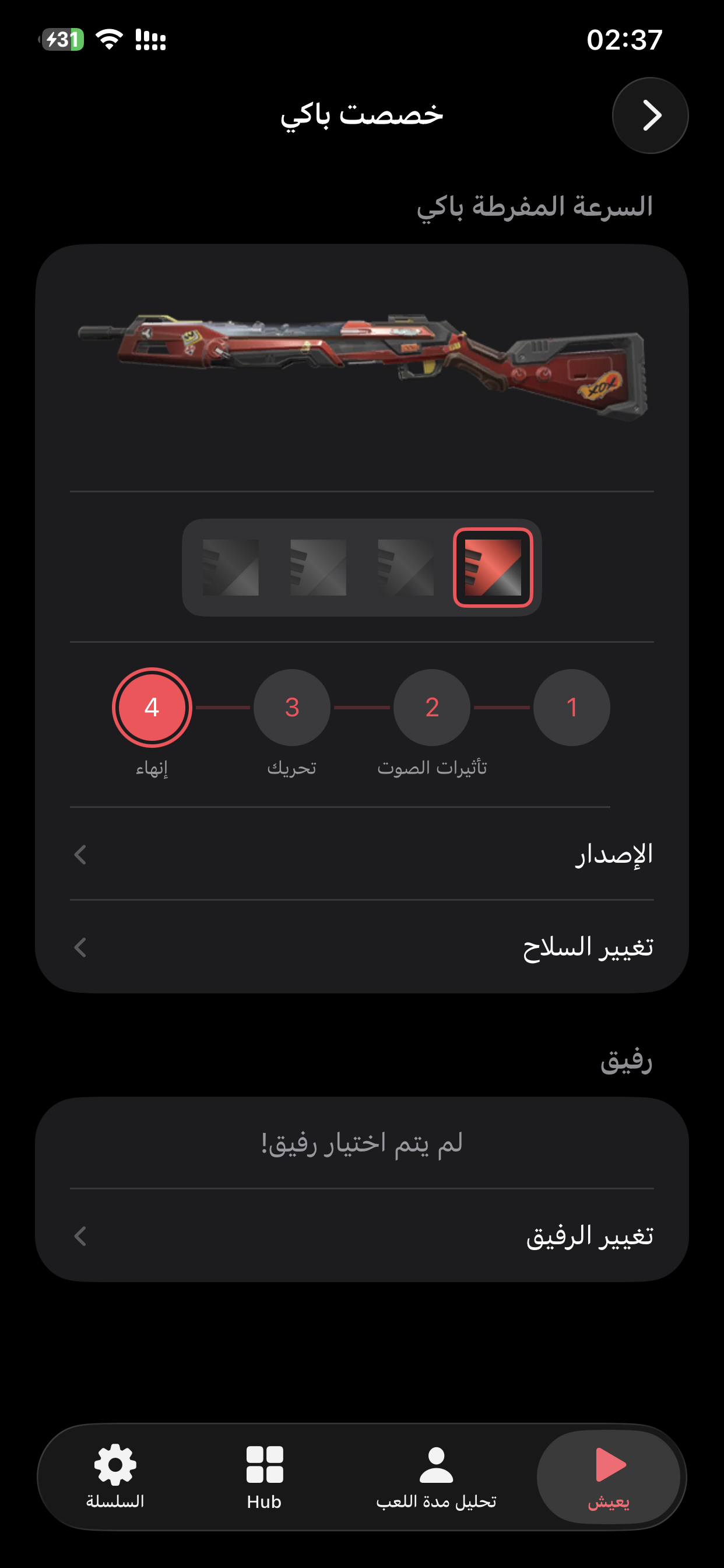Tap the arrow button in the header

point(650,116)
